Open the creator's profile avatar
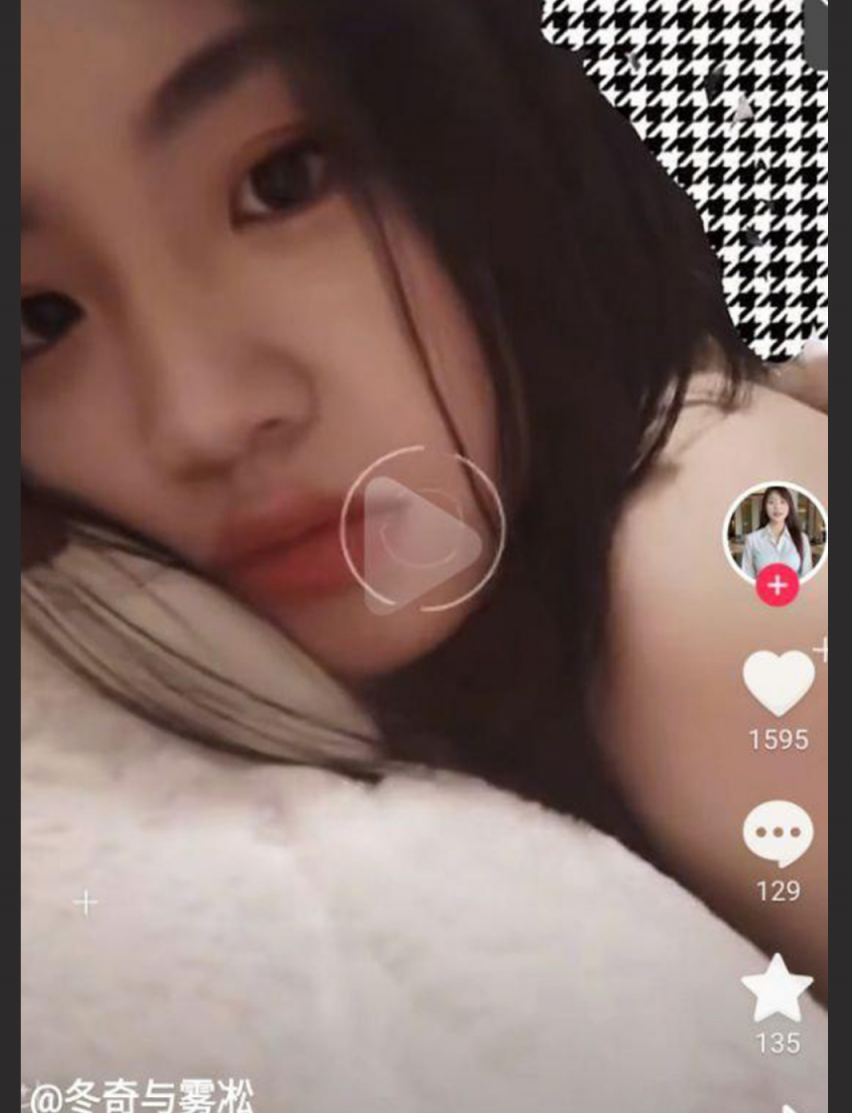This screenshot has width=852, height=1113. (x=775, y=528)
